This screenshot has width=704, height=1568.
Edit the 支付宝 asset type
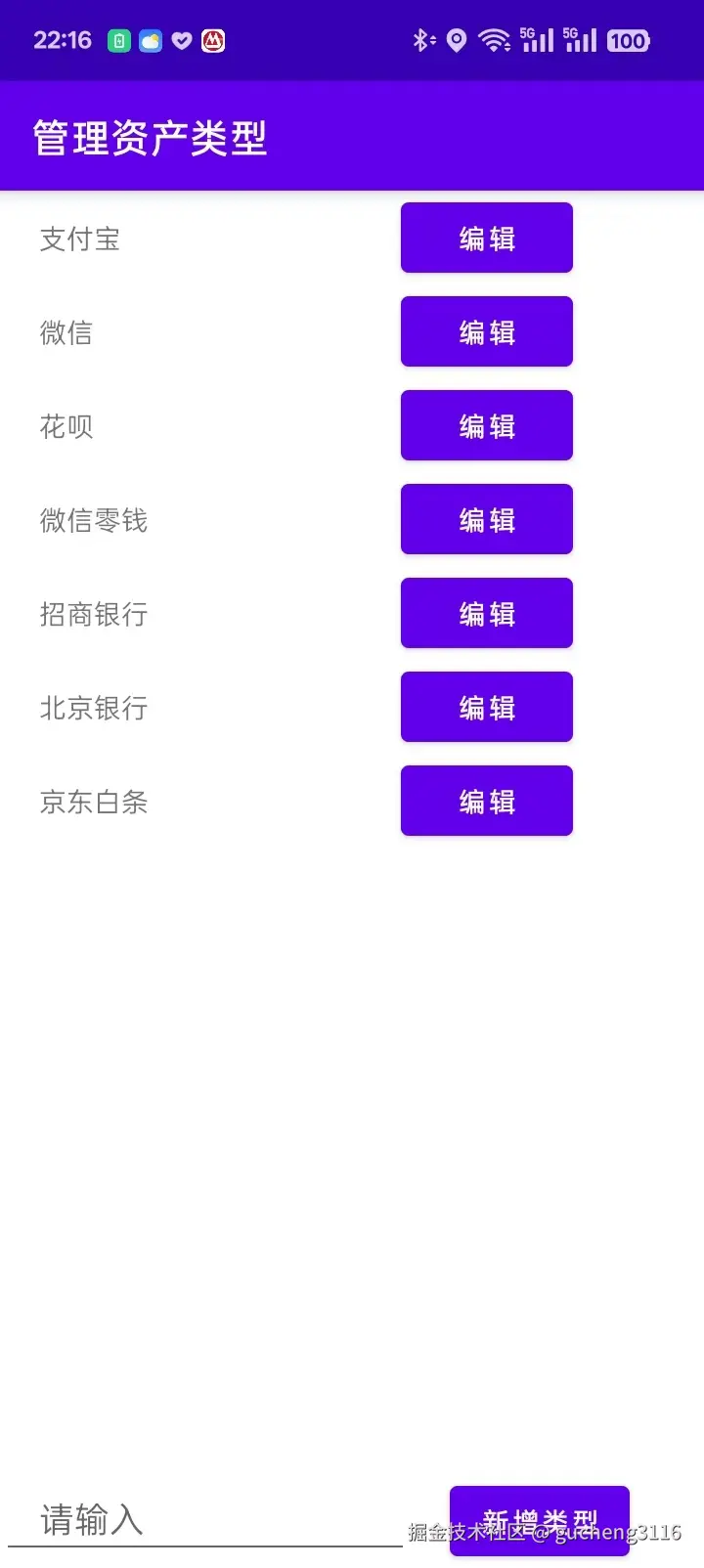(486, 238)
